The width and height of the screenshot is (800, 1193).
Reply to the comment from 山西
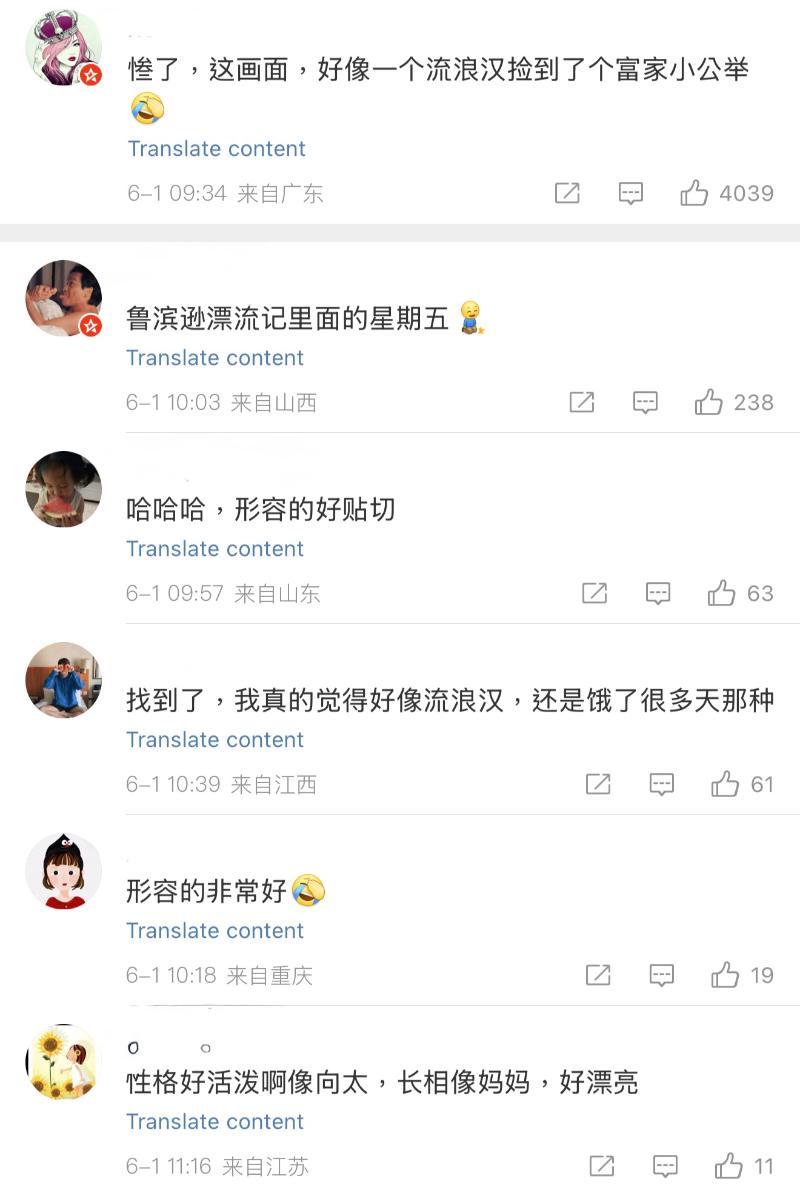pyautogui.click(x=645, y=403)
